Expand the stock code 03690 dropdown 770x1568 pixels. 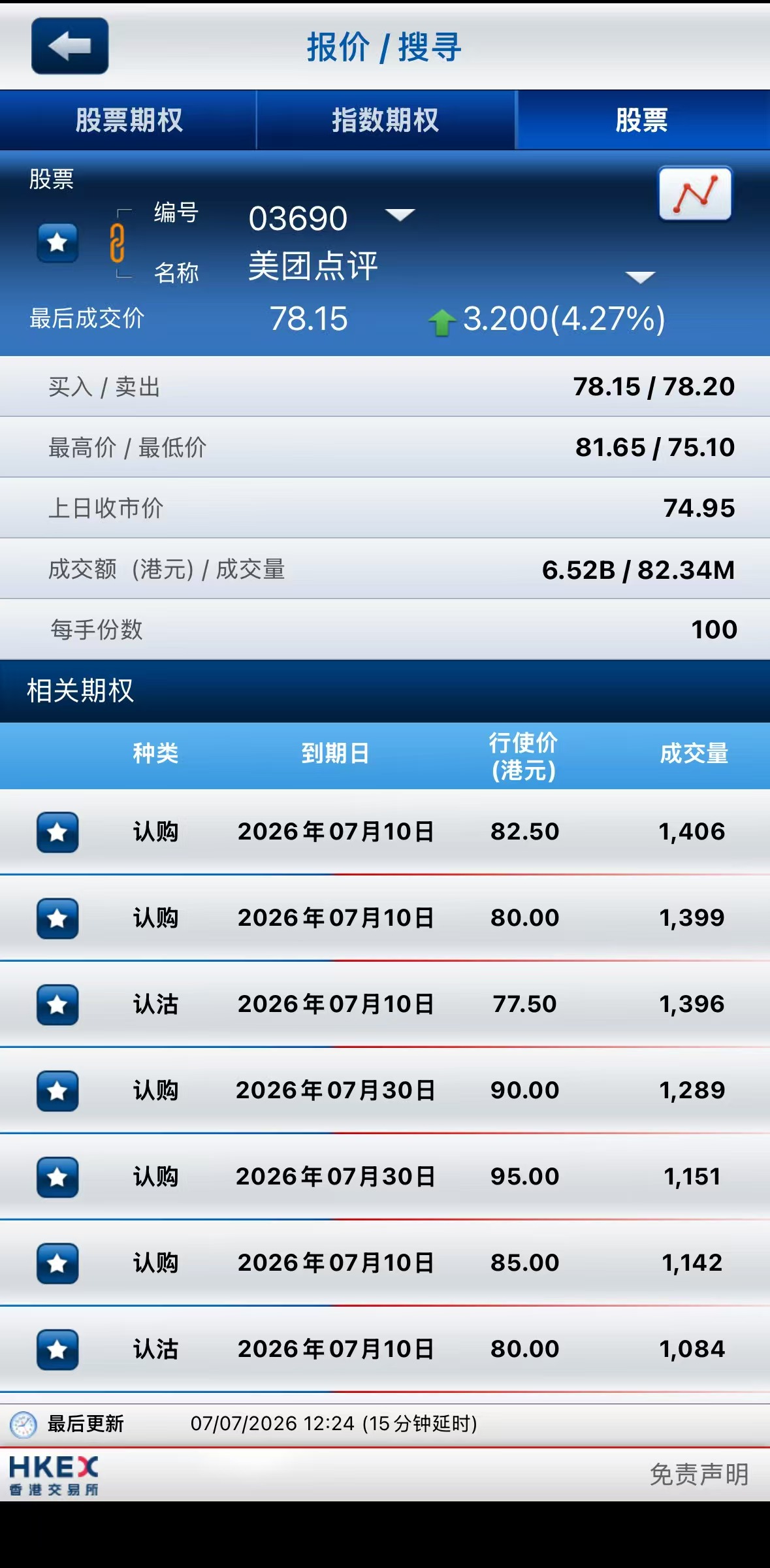(400, 215)
